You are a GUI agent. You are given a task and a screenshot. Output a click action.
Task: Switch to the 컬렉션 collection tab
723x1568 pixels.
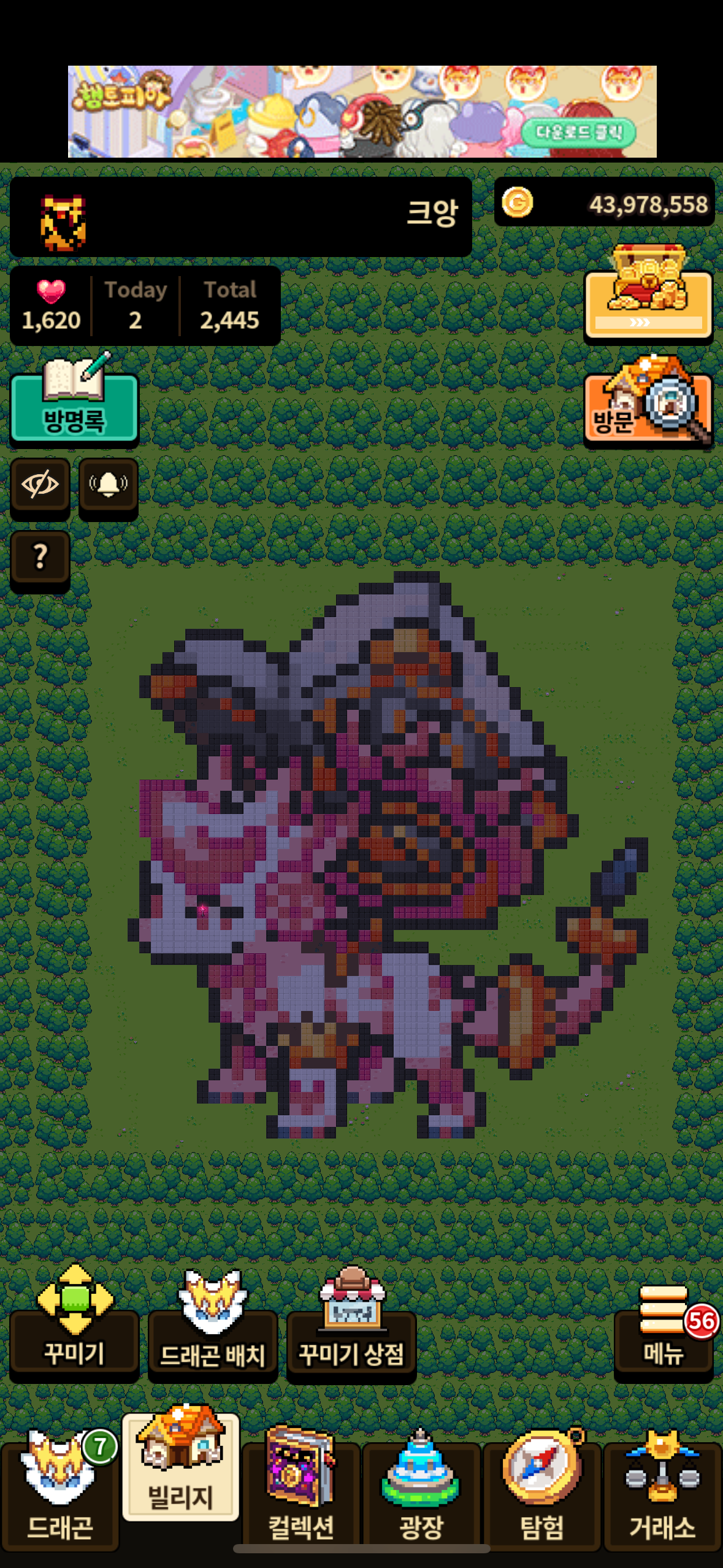point(300,1491)
